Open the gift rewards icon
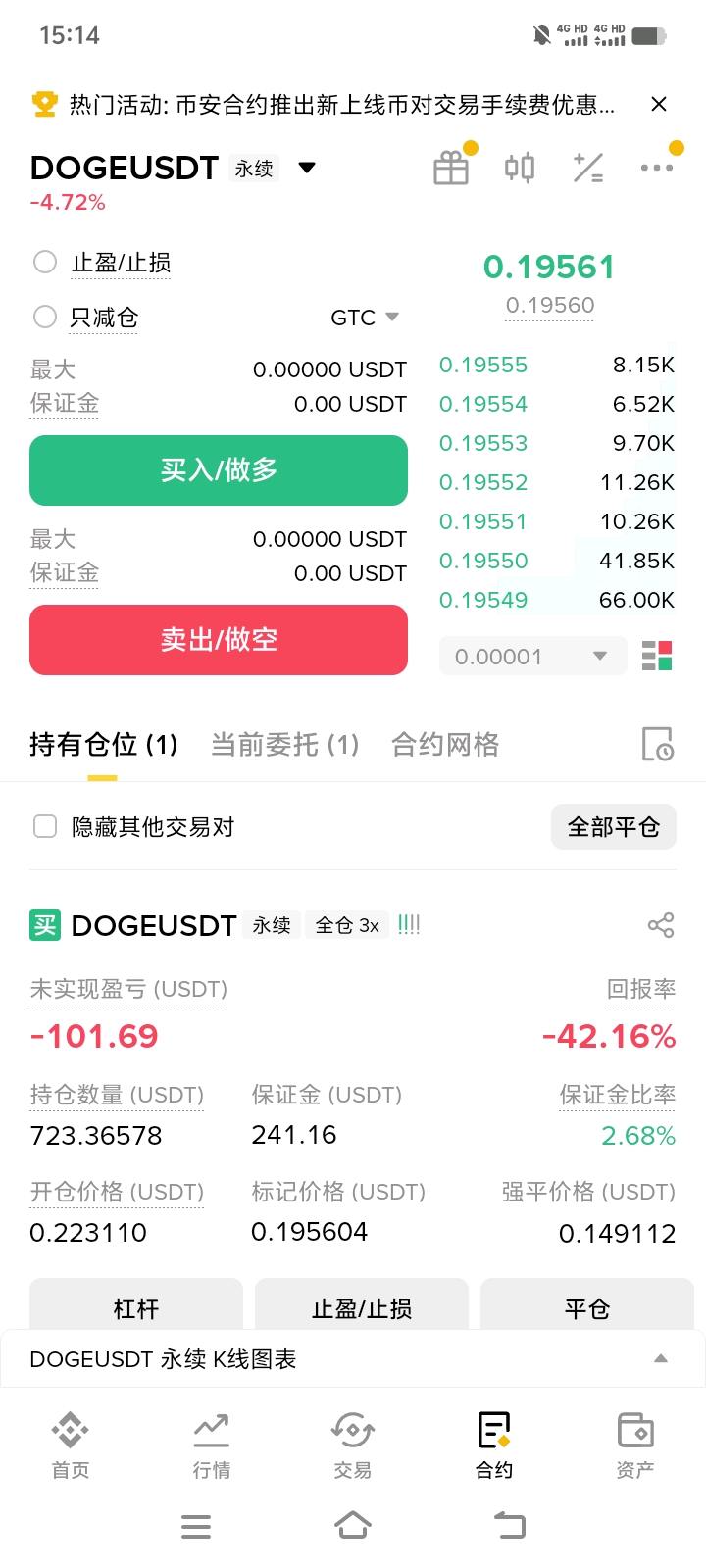Screen dimensions: 706x1568 pyautogui.click(x=451, y=168)
